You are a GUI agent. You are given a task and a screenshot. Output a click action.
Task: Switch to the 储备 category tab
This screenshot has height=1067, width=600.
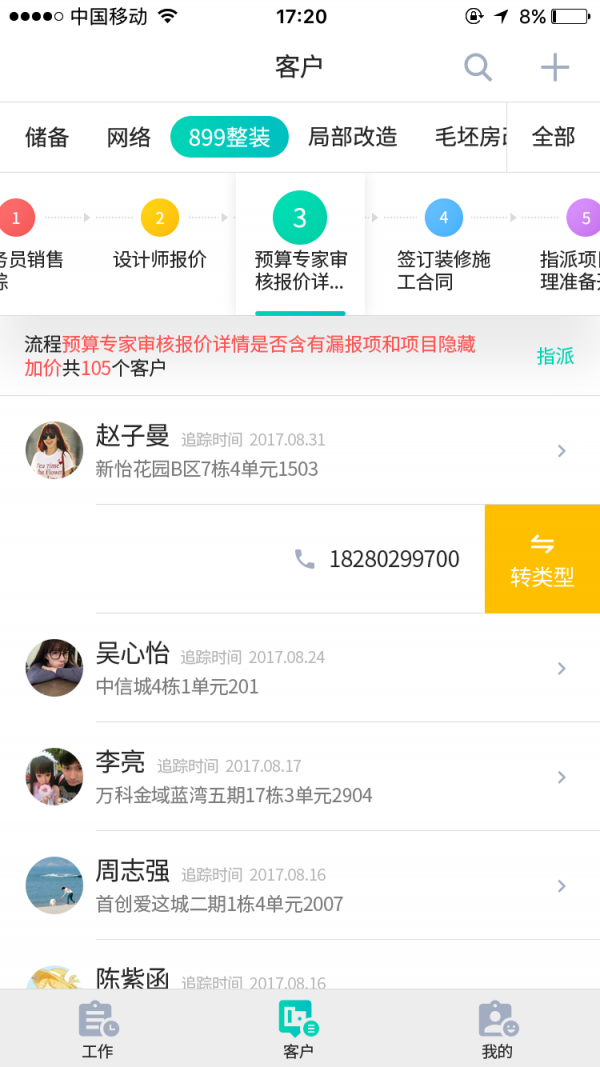pos(47,137)
